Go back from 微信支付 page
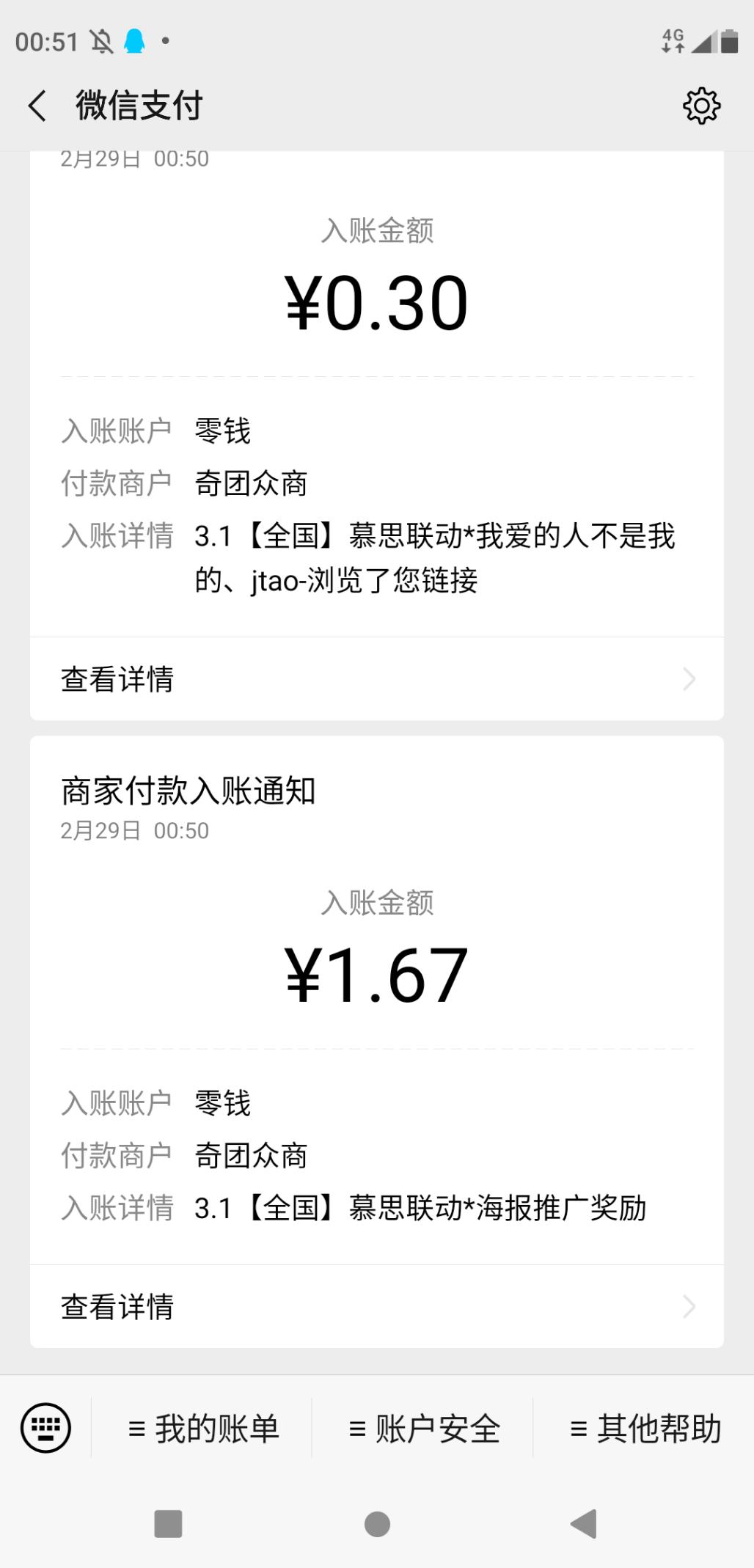The image size is (754, 1568). 37,106
